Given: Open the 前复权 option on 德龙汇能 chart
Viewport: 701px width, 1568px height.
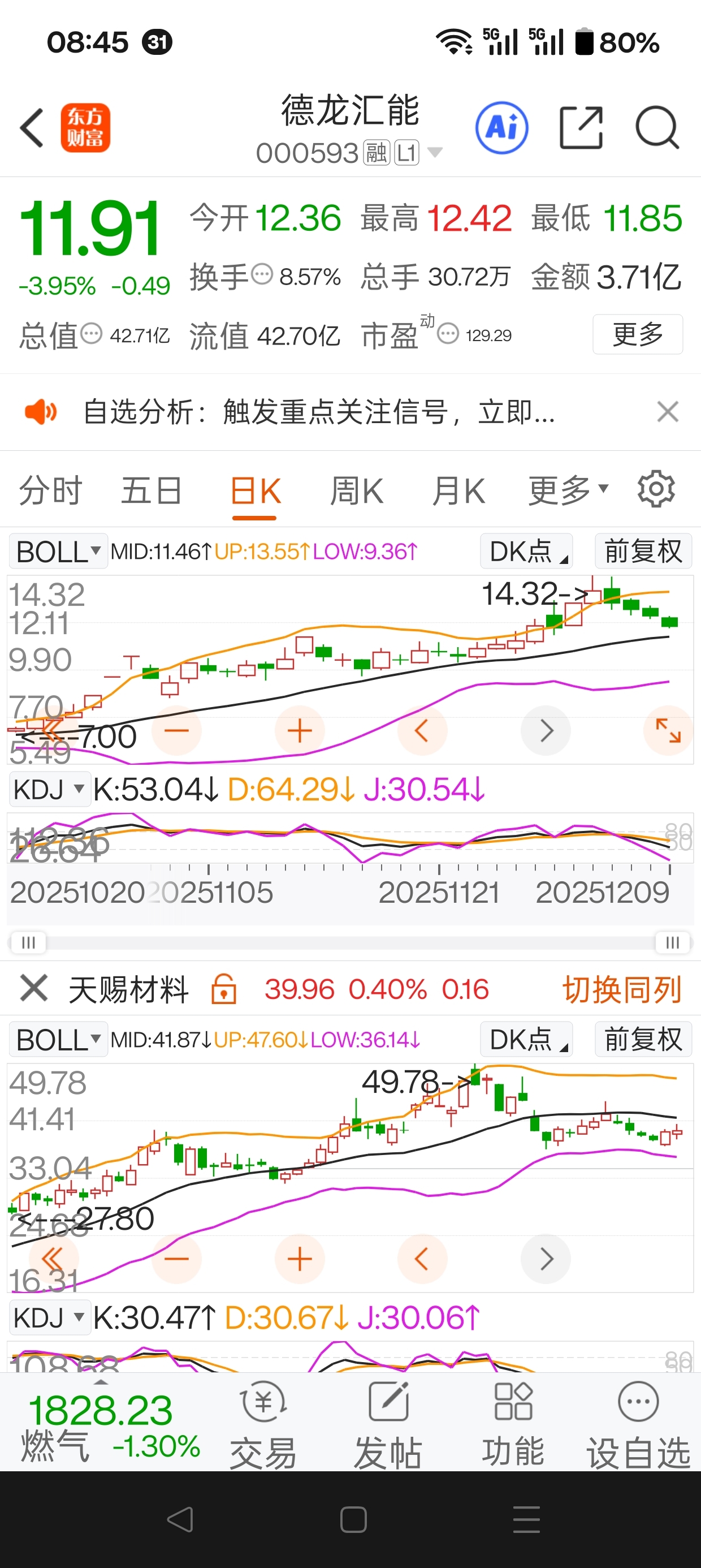Looking at the screenshot, I should (643, 552).
